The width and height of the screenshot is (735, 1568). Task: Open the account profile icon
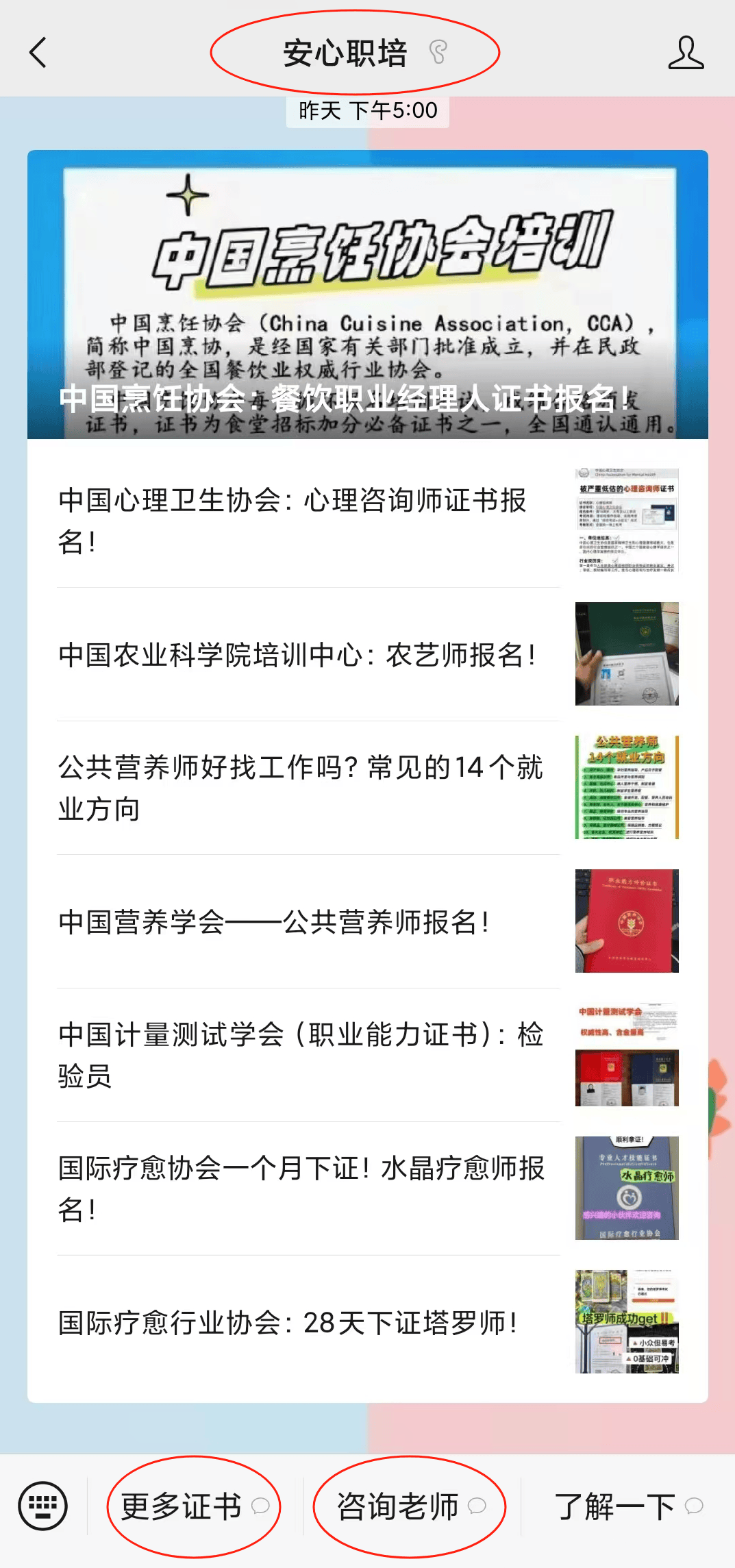point(686,53)
